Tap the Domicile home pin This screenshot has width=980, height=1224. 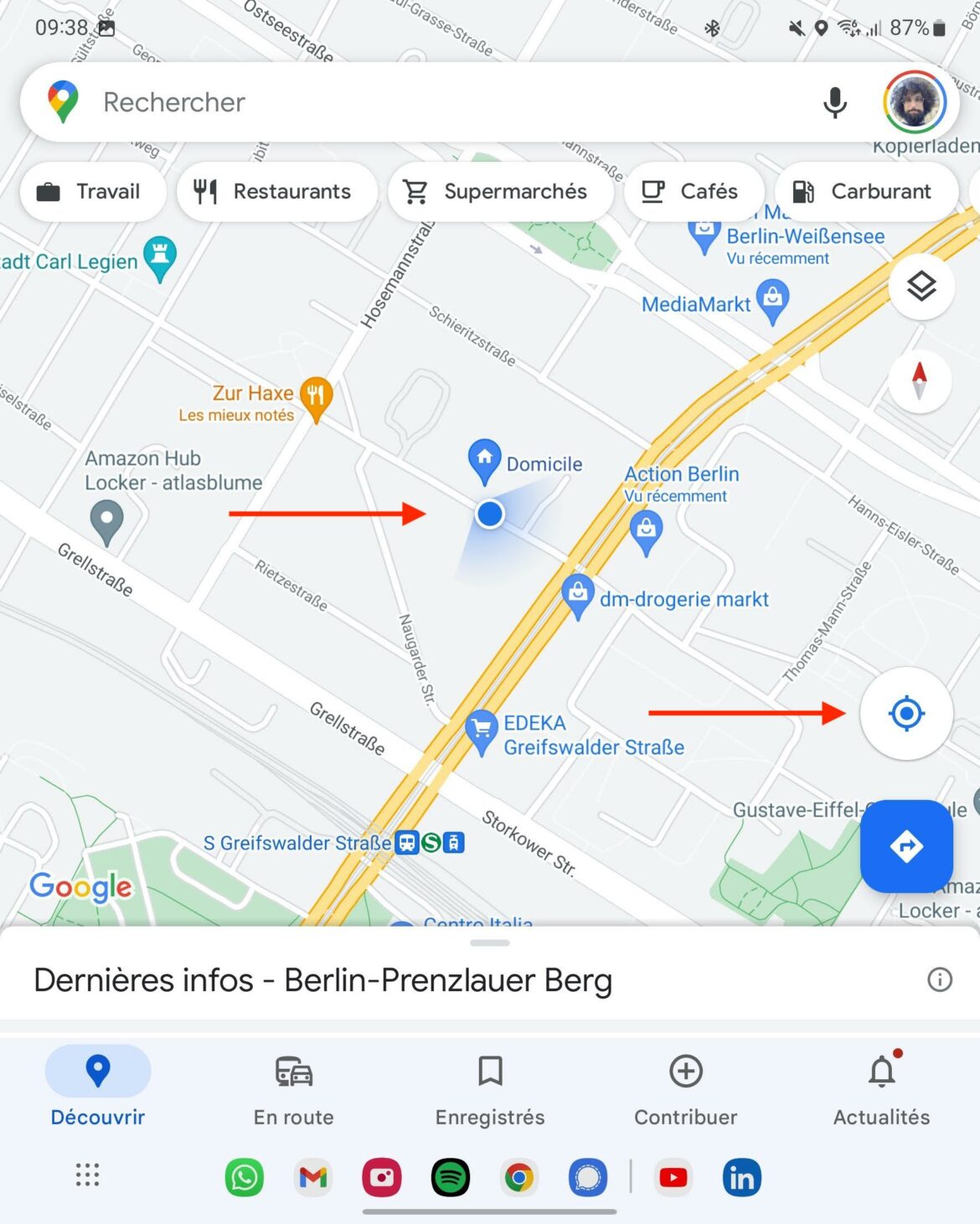coord(484,459)
